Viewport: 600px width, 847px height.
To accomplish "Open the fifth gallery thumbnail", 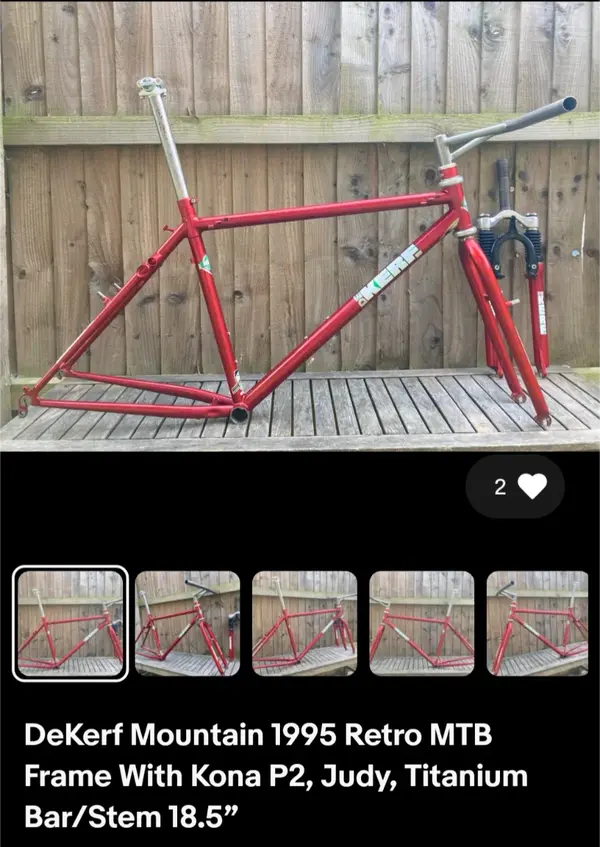I will pos(538,623).
